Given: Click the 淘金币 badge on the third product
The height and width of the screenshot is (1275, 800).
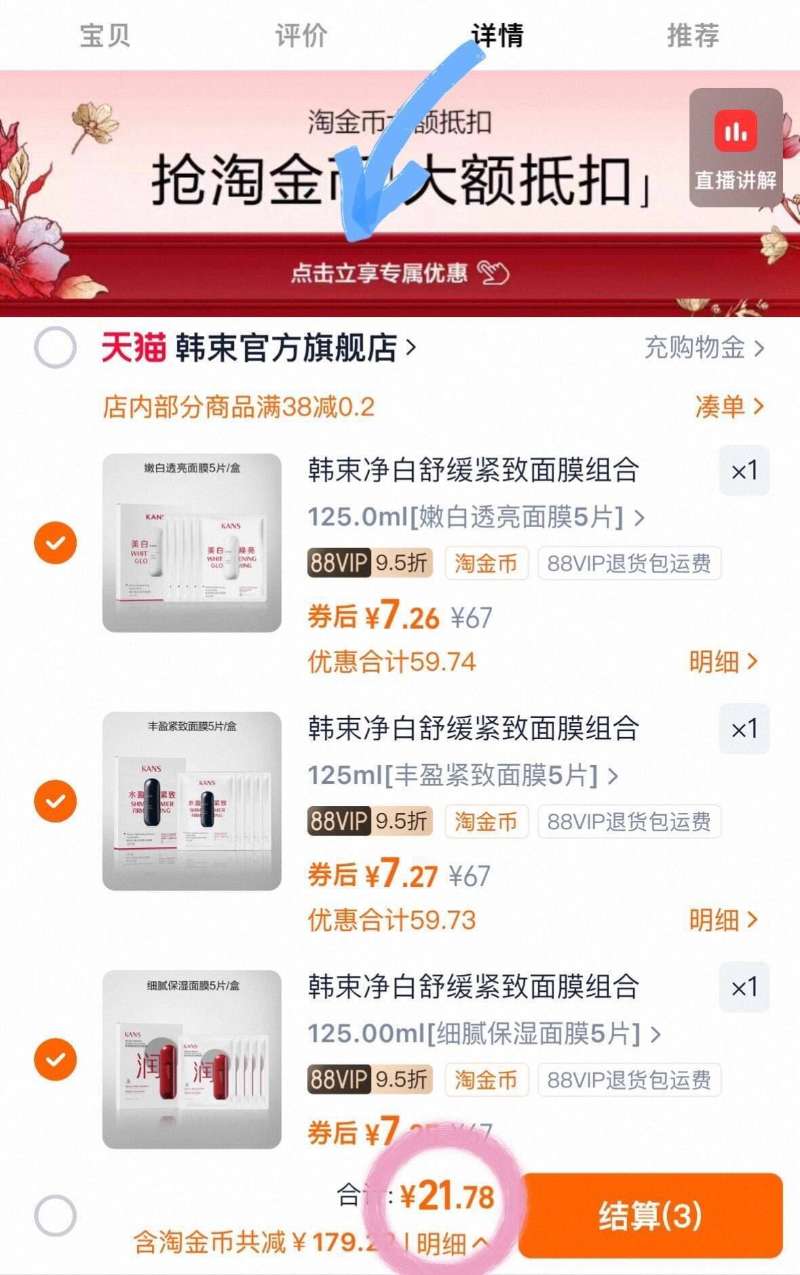Looking at the screenshot, I should pos(487,1080).
